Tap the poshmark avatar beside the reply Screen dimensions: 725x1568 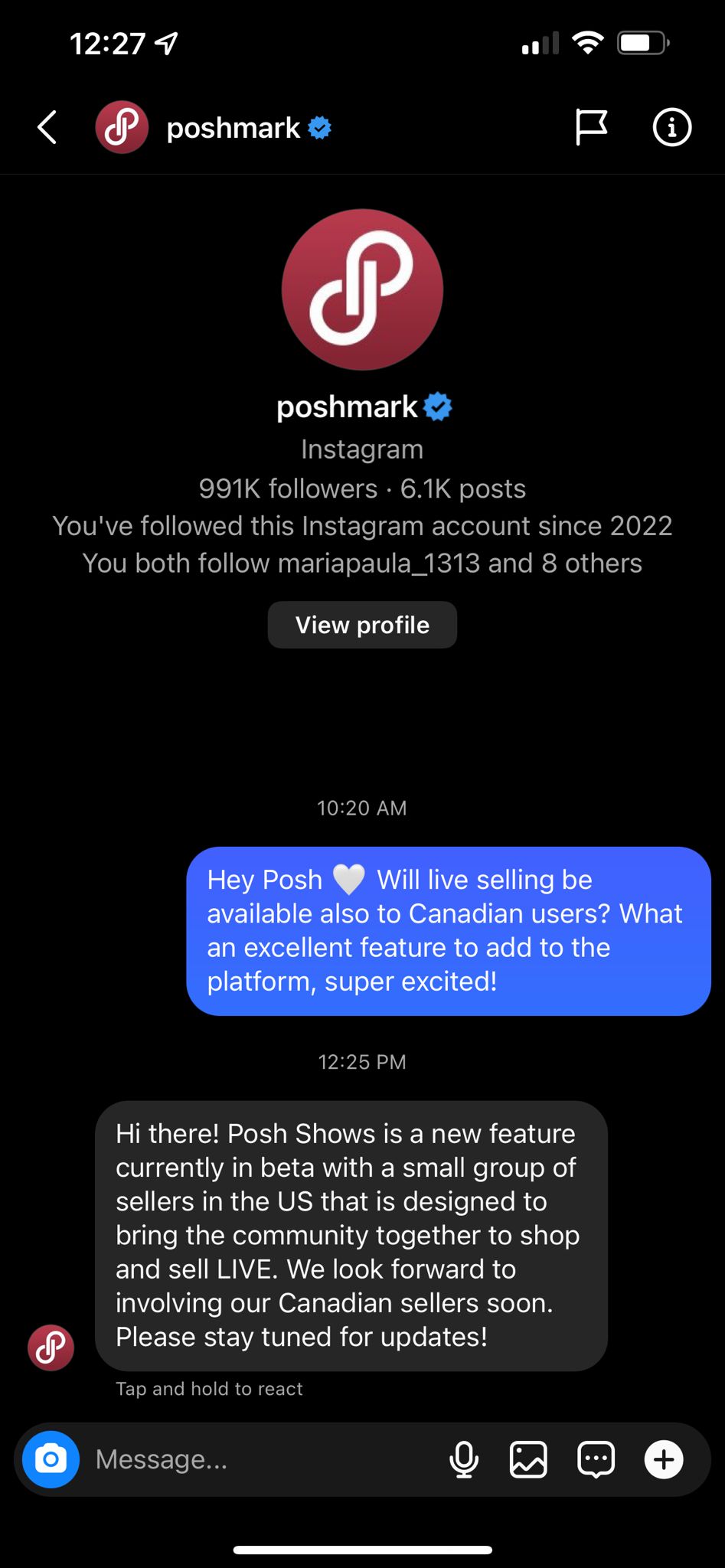(x=51, y=1347)
